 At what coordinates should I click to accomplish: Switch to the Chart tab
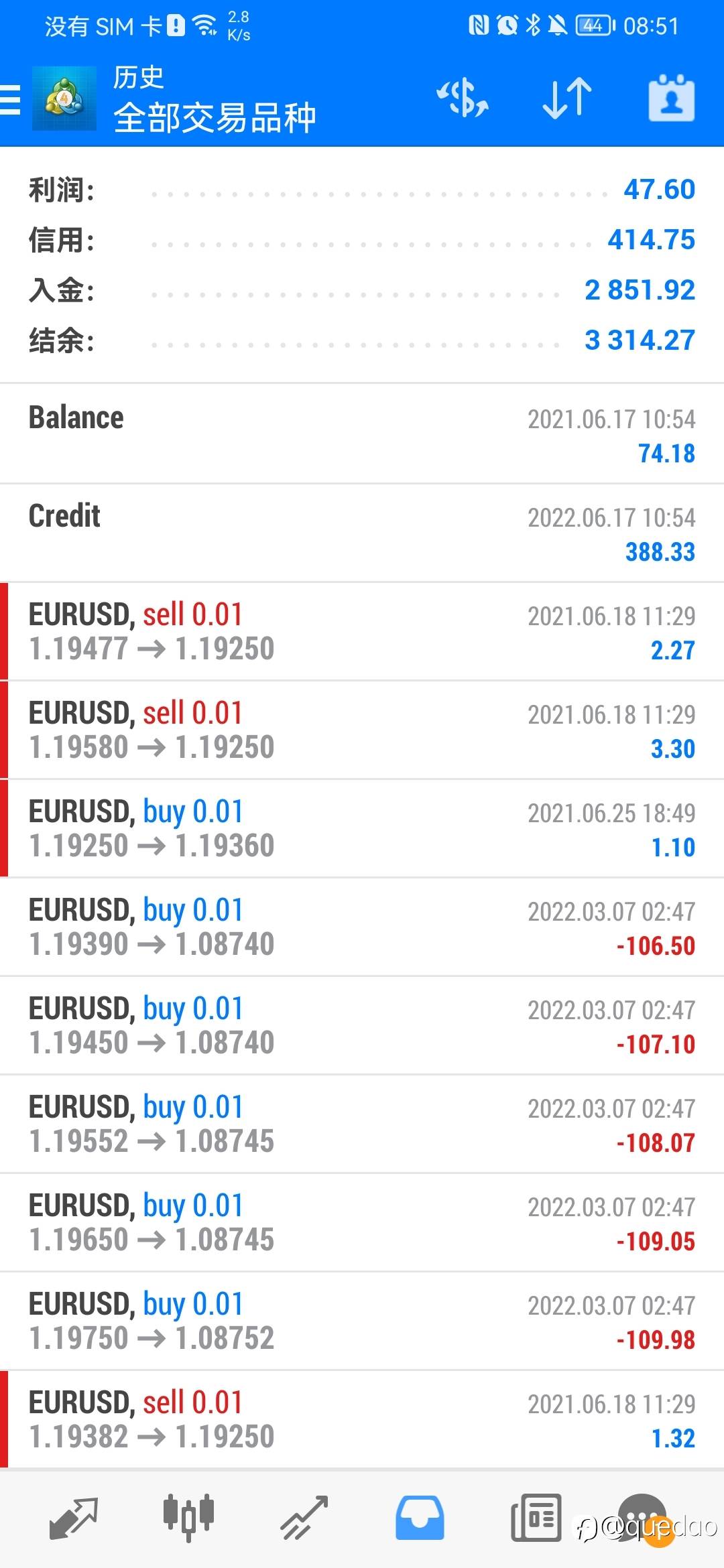pyautogui.click(x=188, y=1516)
